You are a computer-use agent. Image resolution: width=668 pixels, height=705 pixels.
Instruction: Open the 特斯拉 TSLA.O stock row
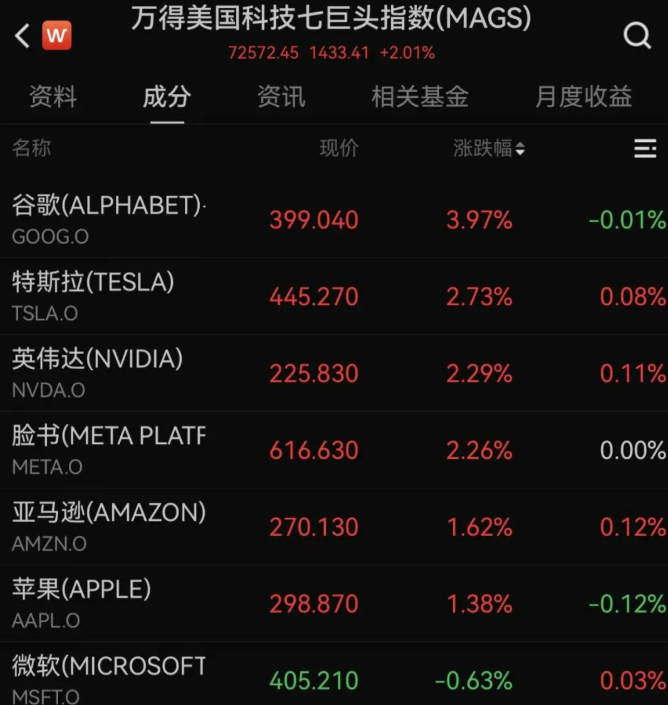click(x=334, y=296)
